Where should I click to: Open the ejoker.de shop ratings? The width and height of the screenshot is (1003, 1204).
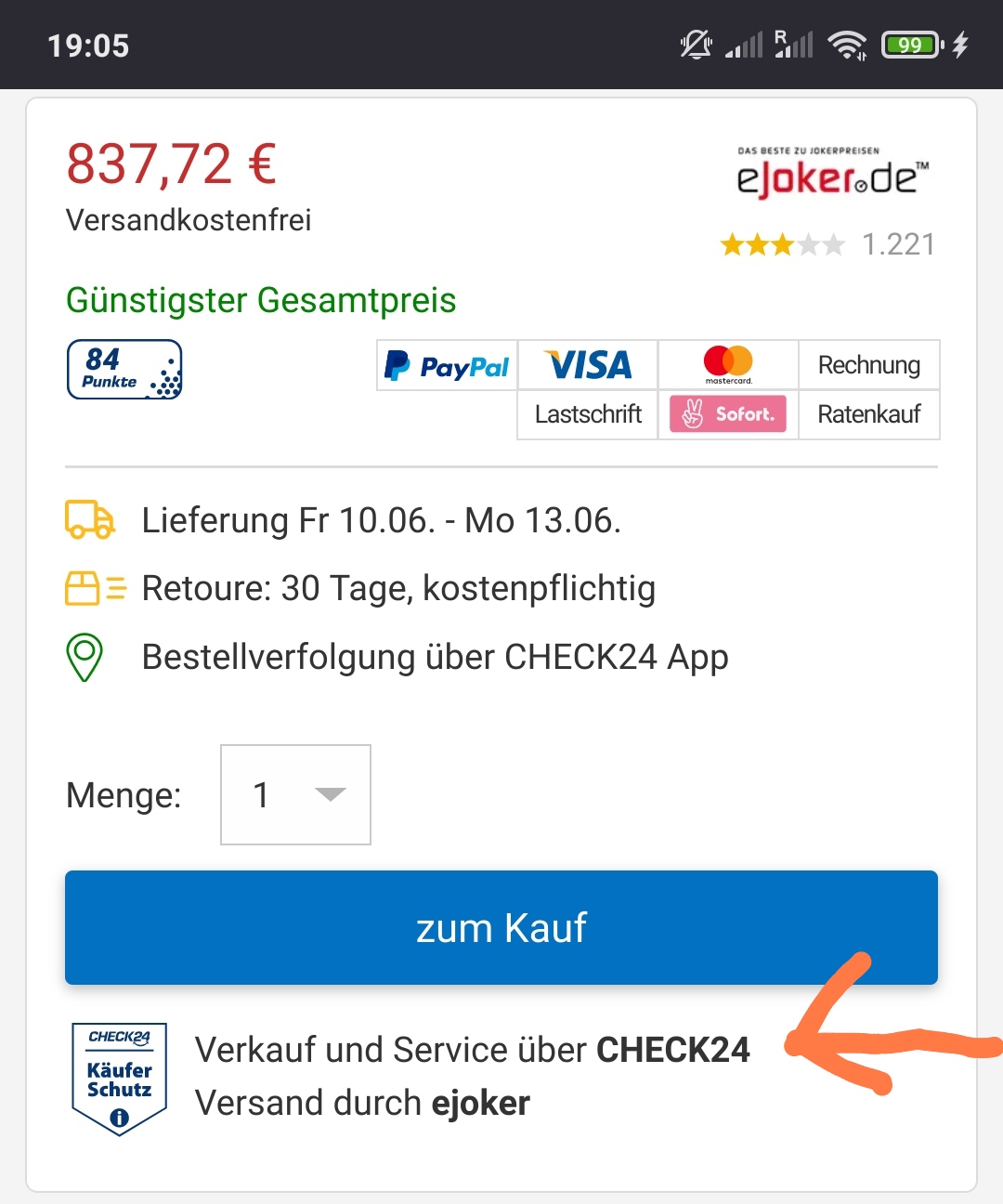click(x=827, y=244)
